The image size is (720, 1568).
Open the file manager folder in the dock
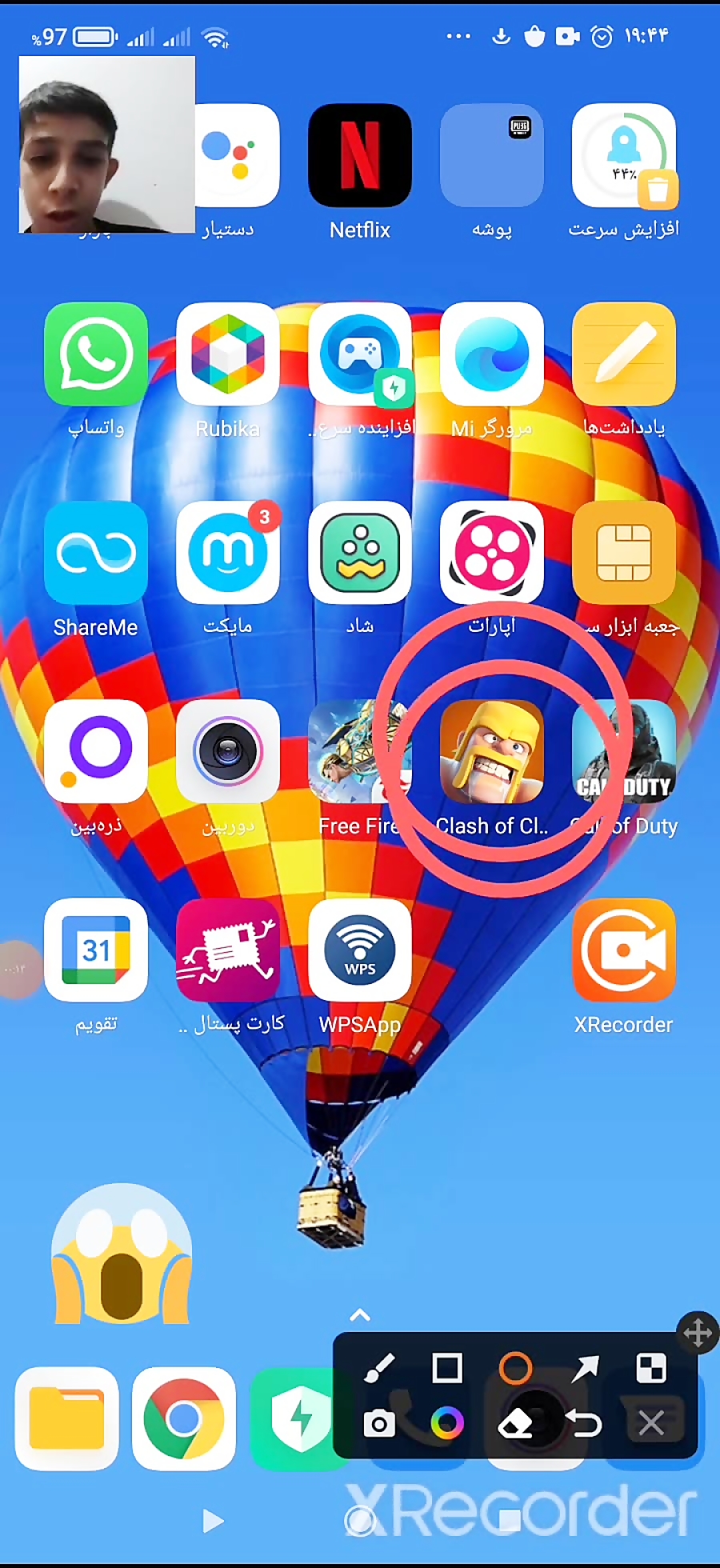67,1418
